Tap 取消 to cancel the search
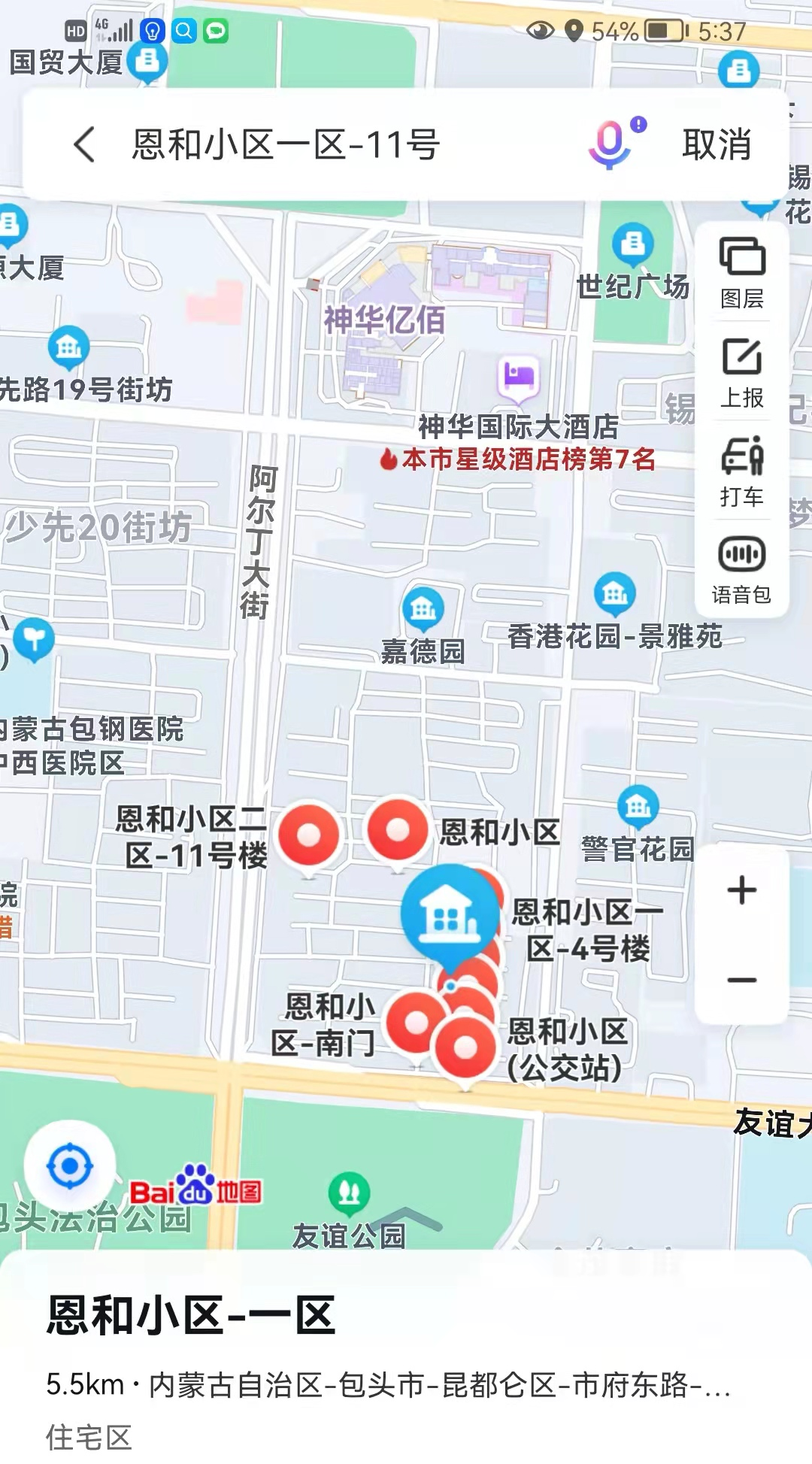 pyautogui.click(x=717, y=144)
